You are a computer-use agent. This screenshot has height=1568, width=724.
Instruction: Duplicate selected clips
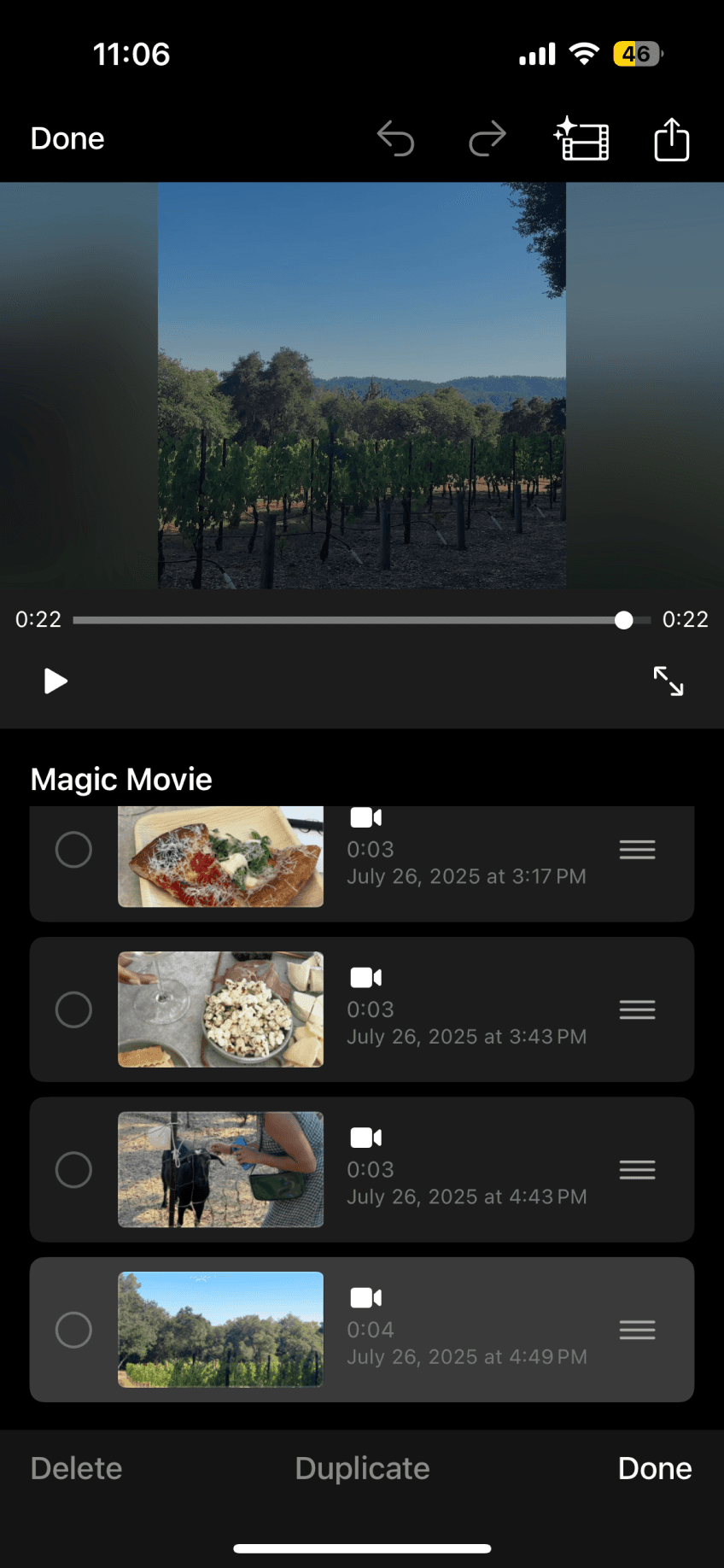[x=362, y=1468]
